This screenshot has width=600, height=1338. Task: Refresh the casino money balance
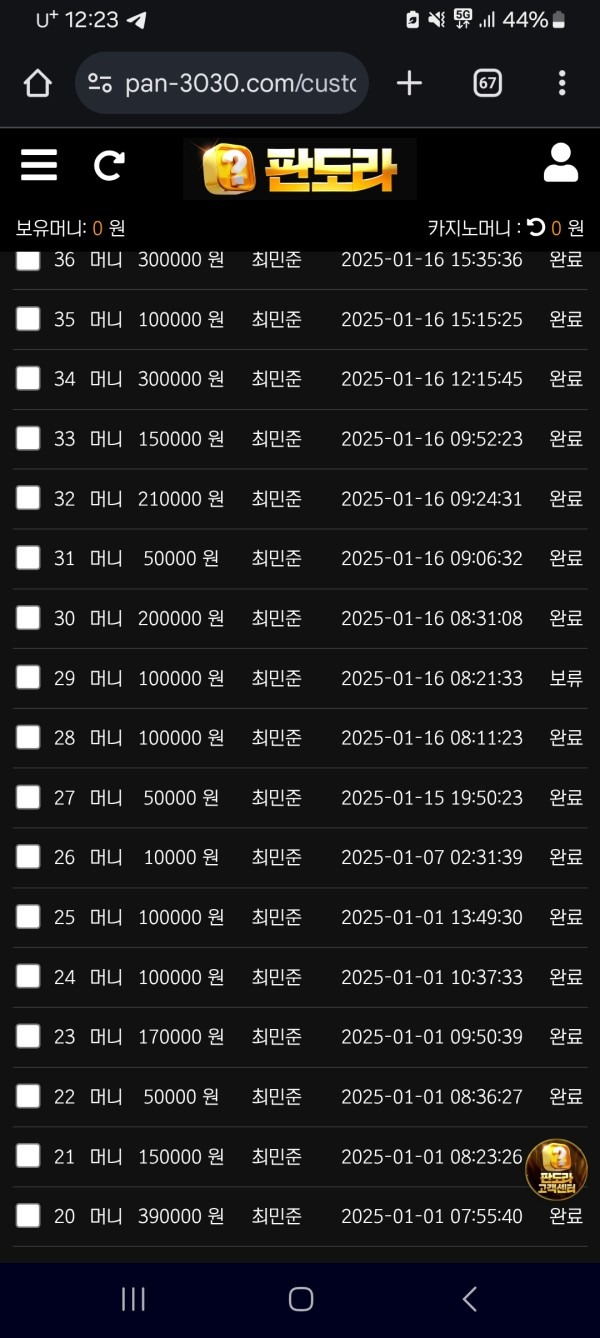[x=536, y=228]
